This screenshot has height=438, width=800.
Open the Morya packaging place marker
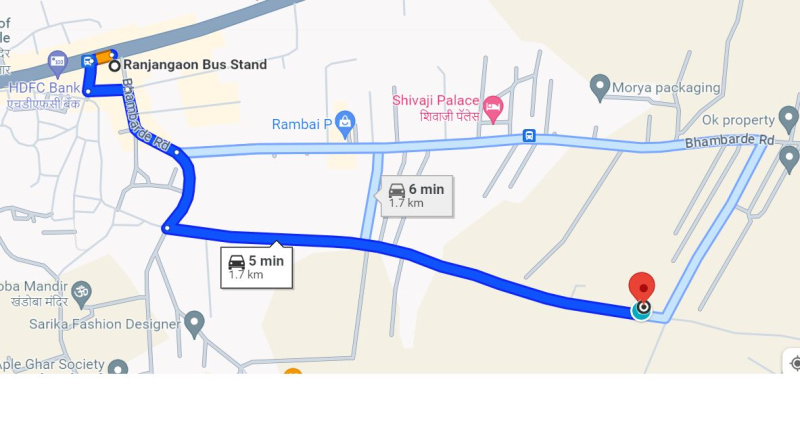[600, 87]
